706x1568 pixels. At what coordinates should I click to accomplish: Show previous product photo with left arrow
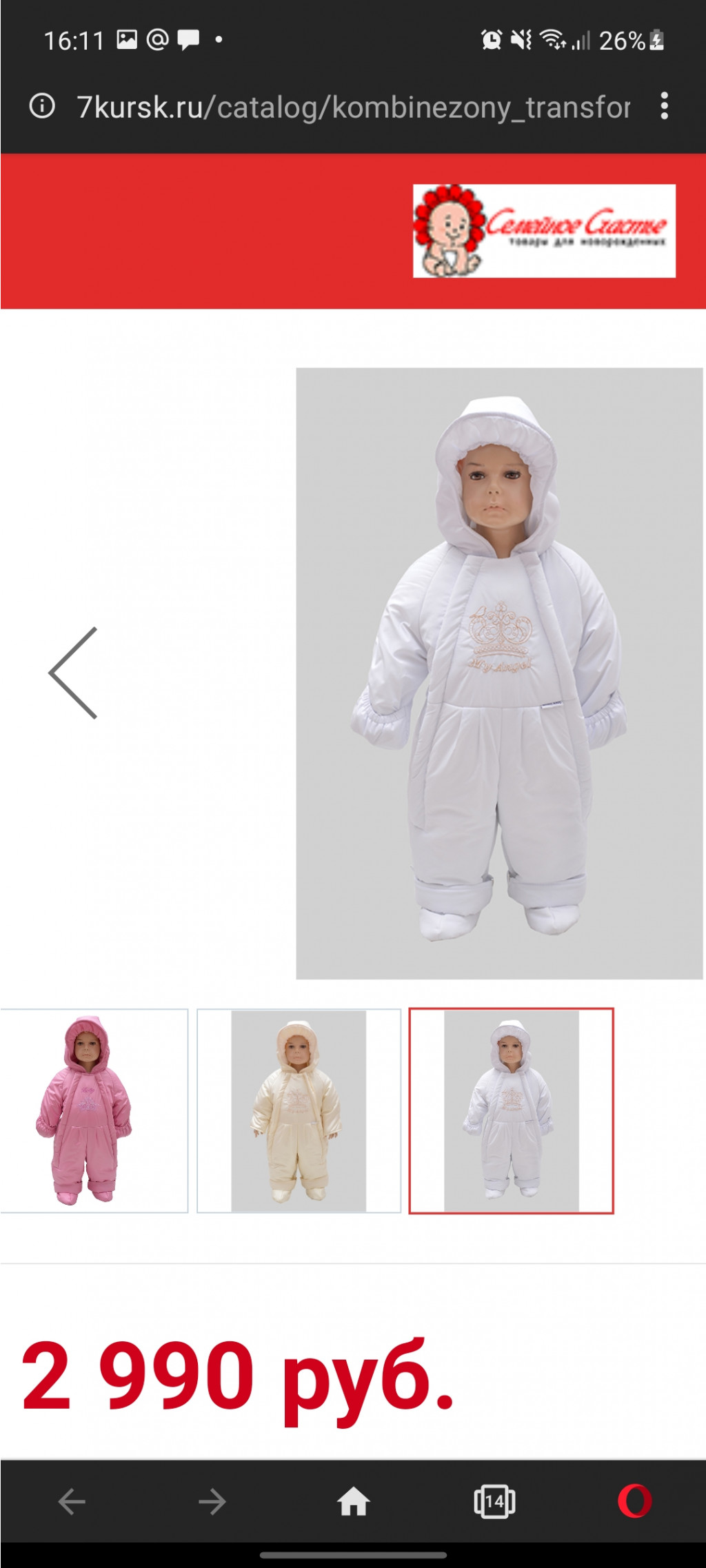[74, 673]
